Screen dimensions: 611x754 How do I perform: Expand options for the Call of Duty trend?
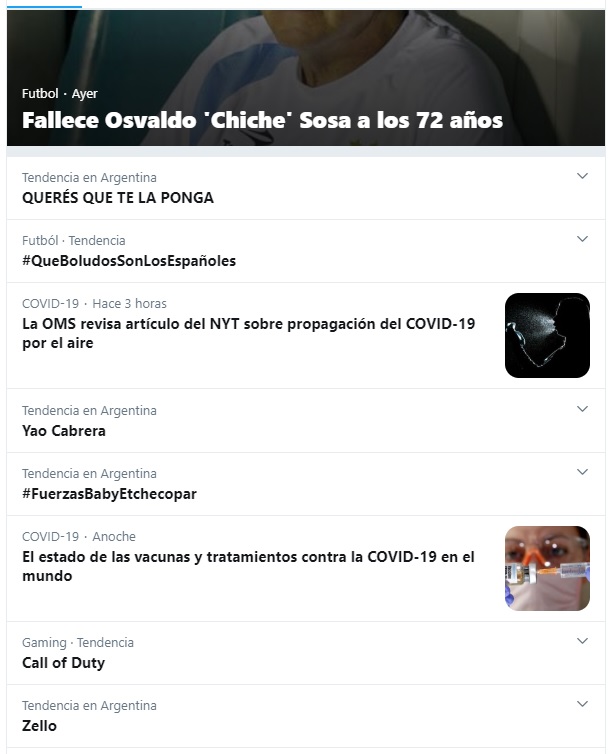coord(583,641)
